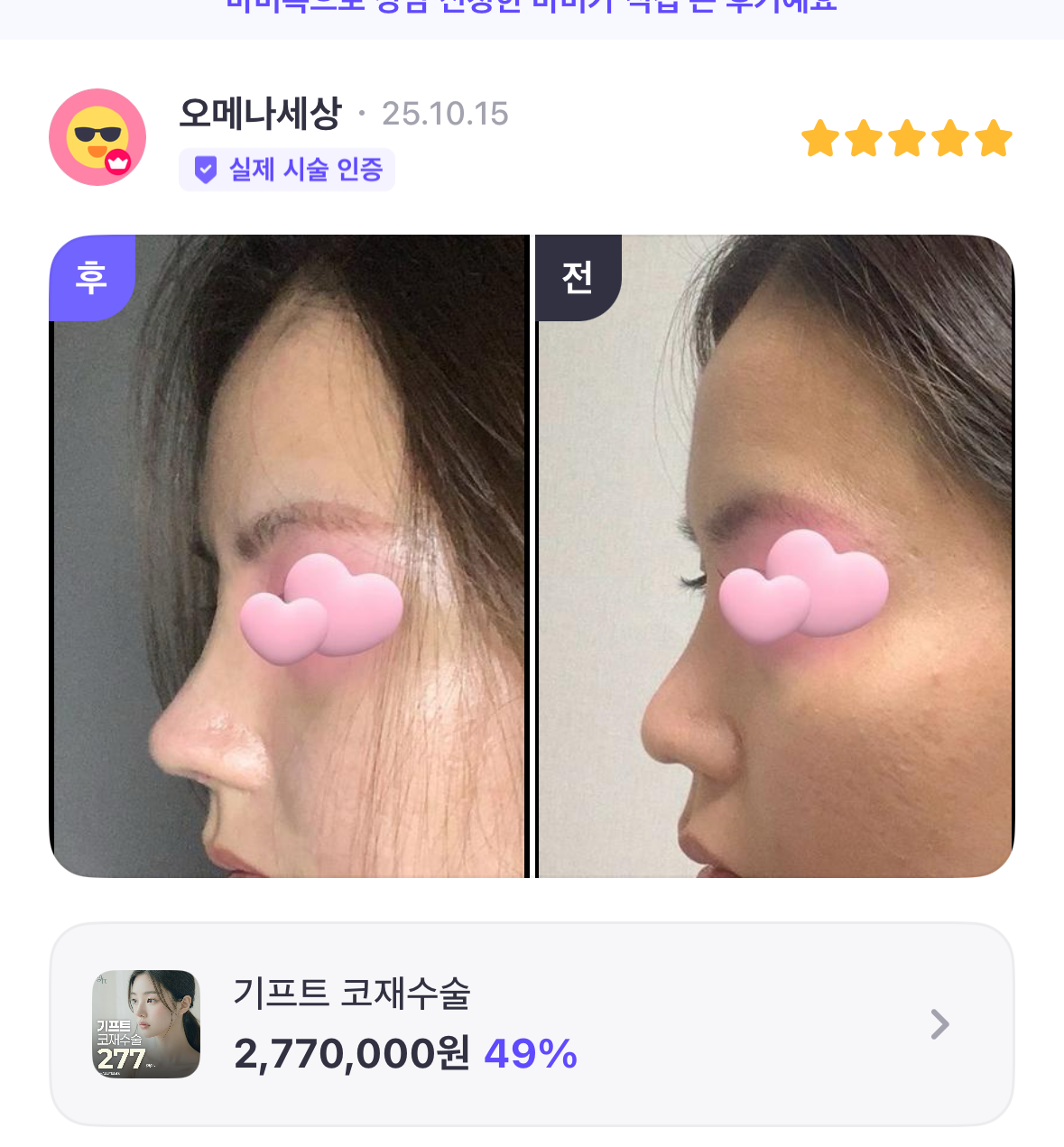Open the 전 before photo

pos(774,556)
